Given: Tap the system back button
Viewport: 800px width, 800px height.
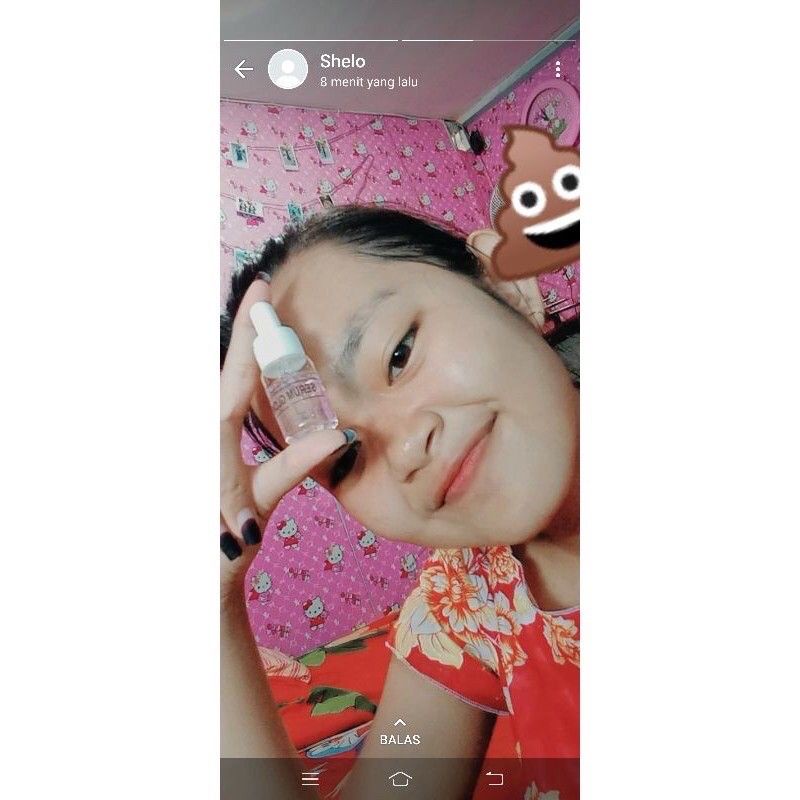Looking at the screenshot, I should click(x=494, y=778).
